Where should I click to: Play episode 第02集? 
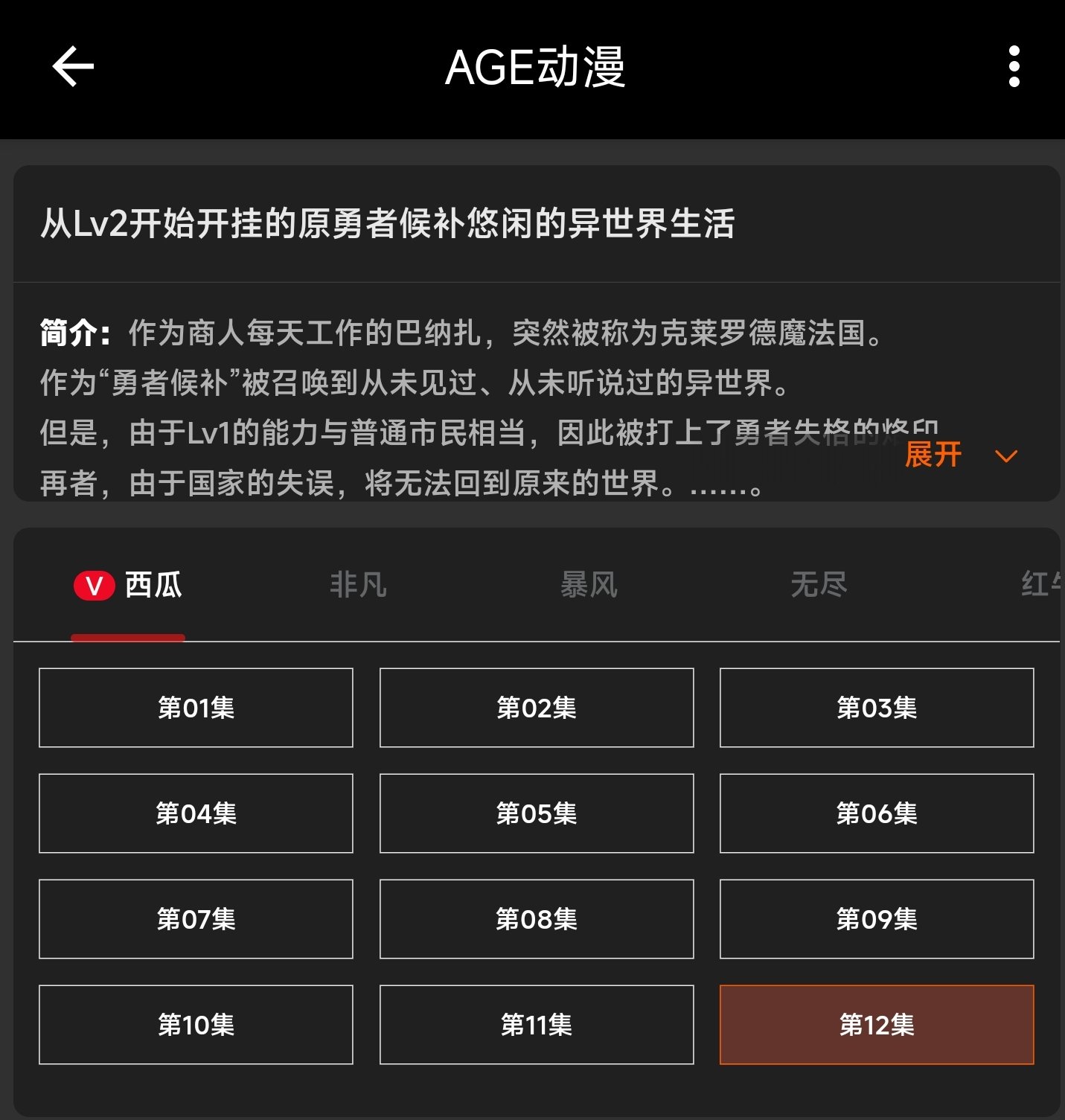pos(537,708)
